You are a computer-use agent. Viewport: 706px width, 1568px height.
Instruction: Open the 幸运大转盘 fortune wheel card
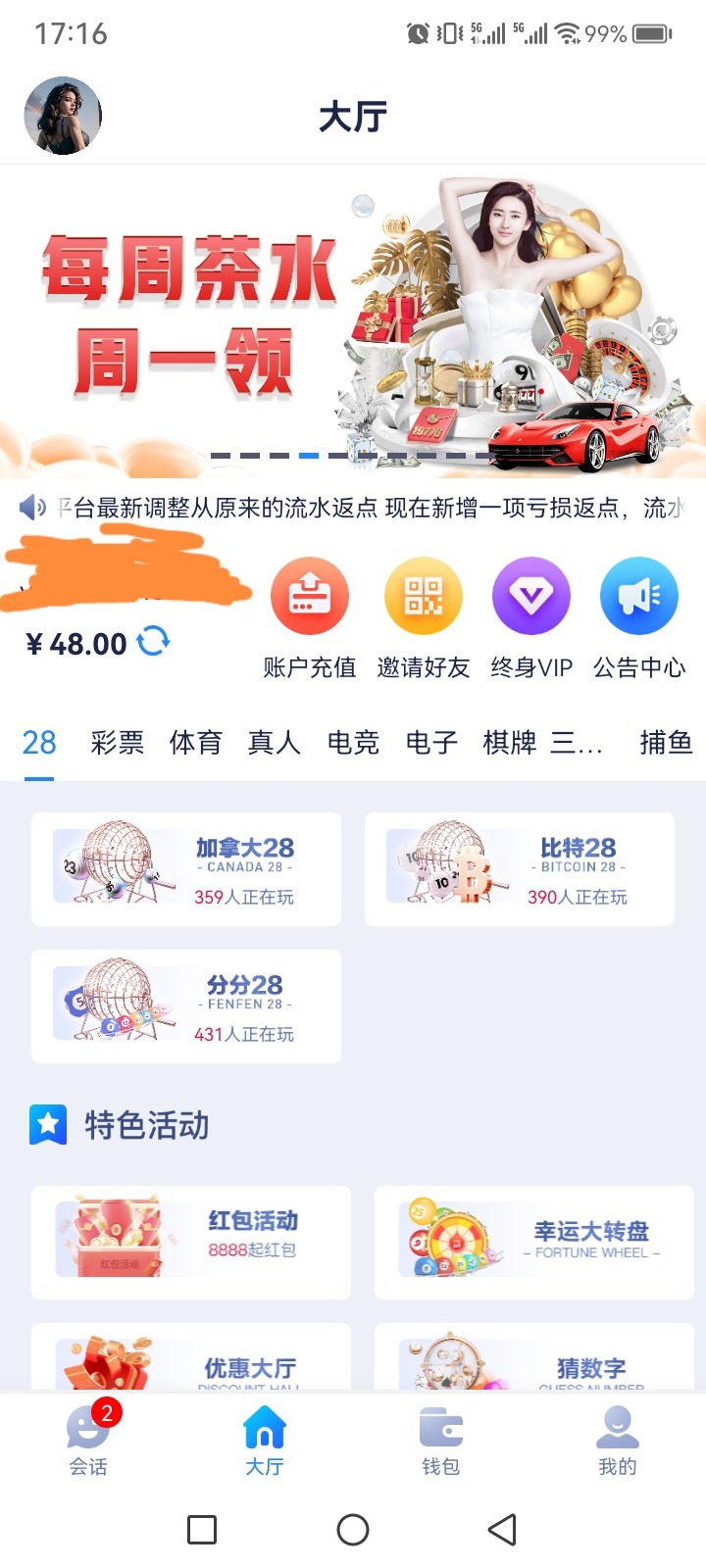534,1242
